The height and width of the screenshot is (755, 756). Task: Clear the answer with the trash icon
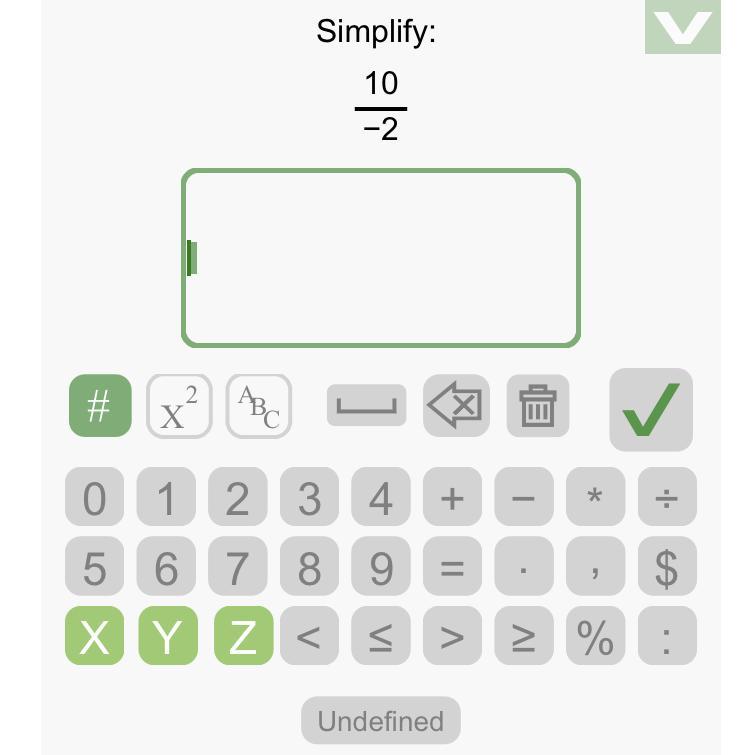point(537,406)
